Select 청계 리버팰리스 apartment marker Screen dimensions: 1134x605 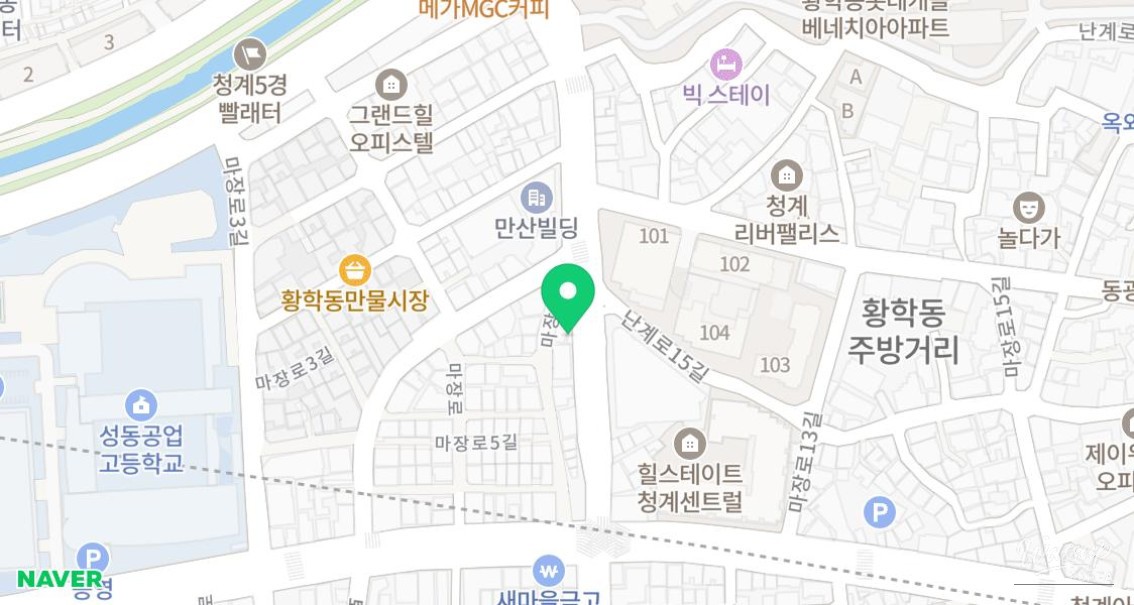(x=787, y=176)
